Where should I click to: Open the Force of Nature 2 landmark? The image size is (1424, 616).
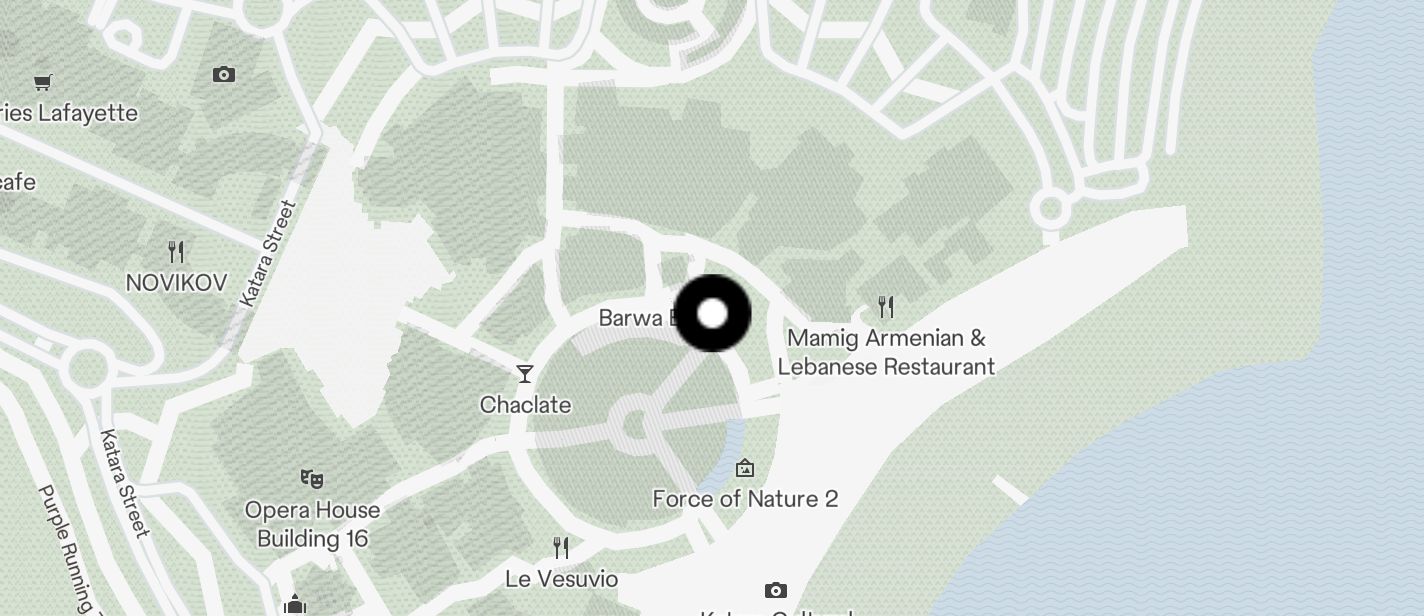pos(745,468)
